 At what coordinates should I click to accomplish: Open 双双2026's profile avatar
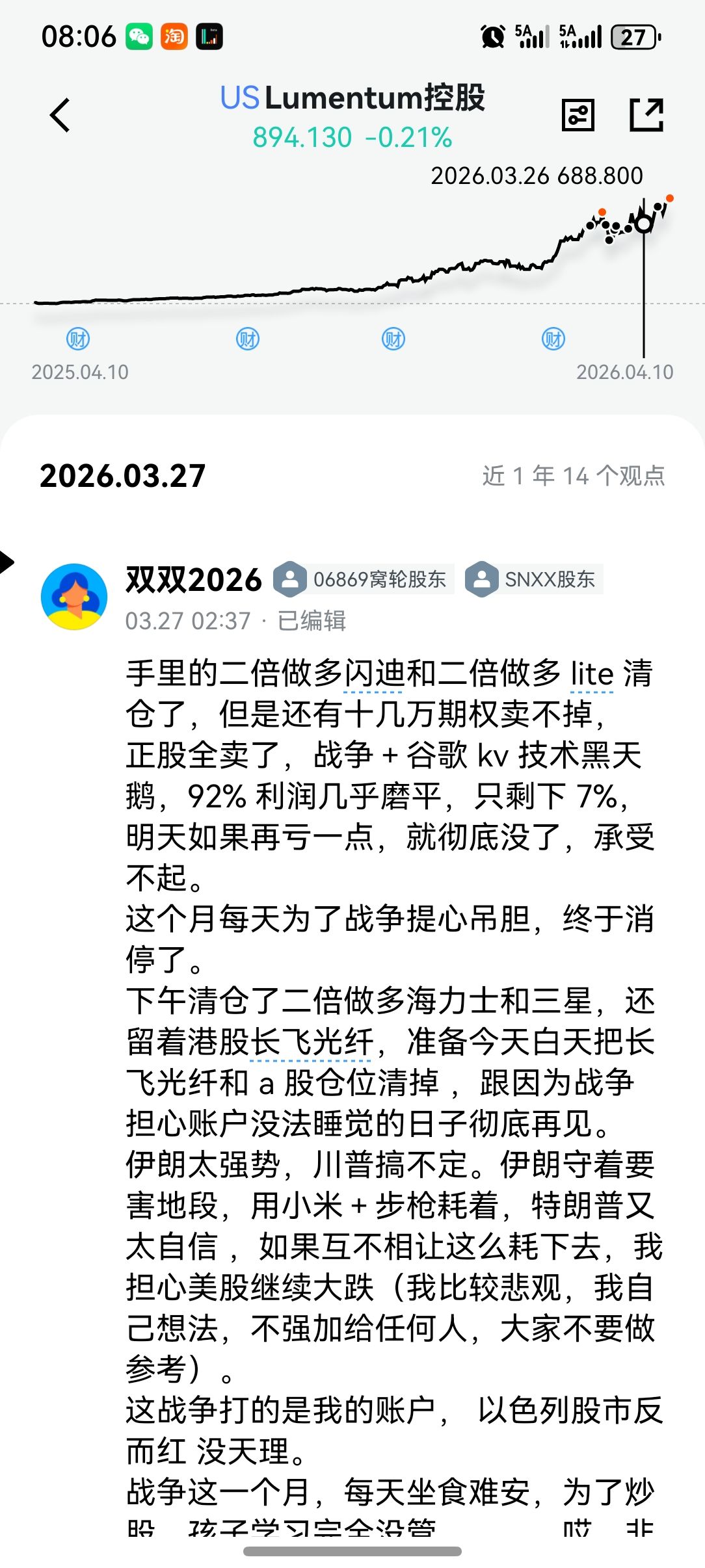coord(74,596)
